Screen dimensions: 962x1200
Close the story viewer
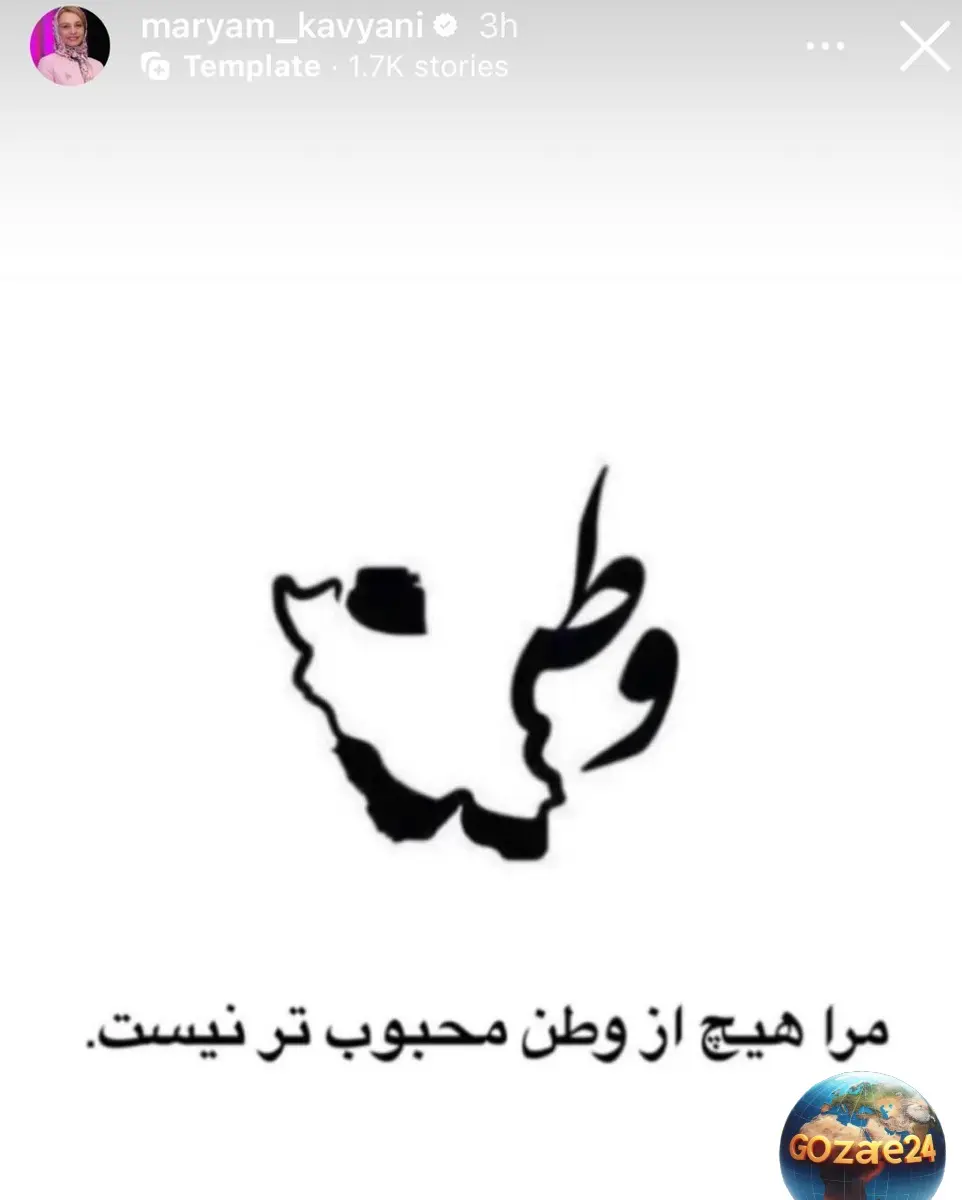[x=924, y=47]
